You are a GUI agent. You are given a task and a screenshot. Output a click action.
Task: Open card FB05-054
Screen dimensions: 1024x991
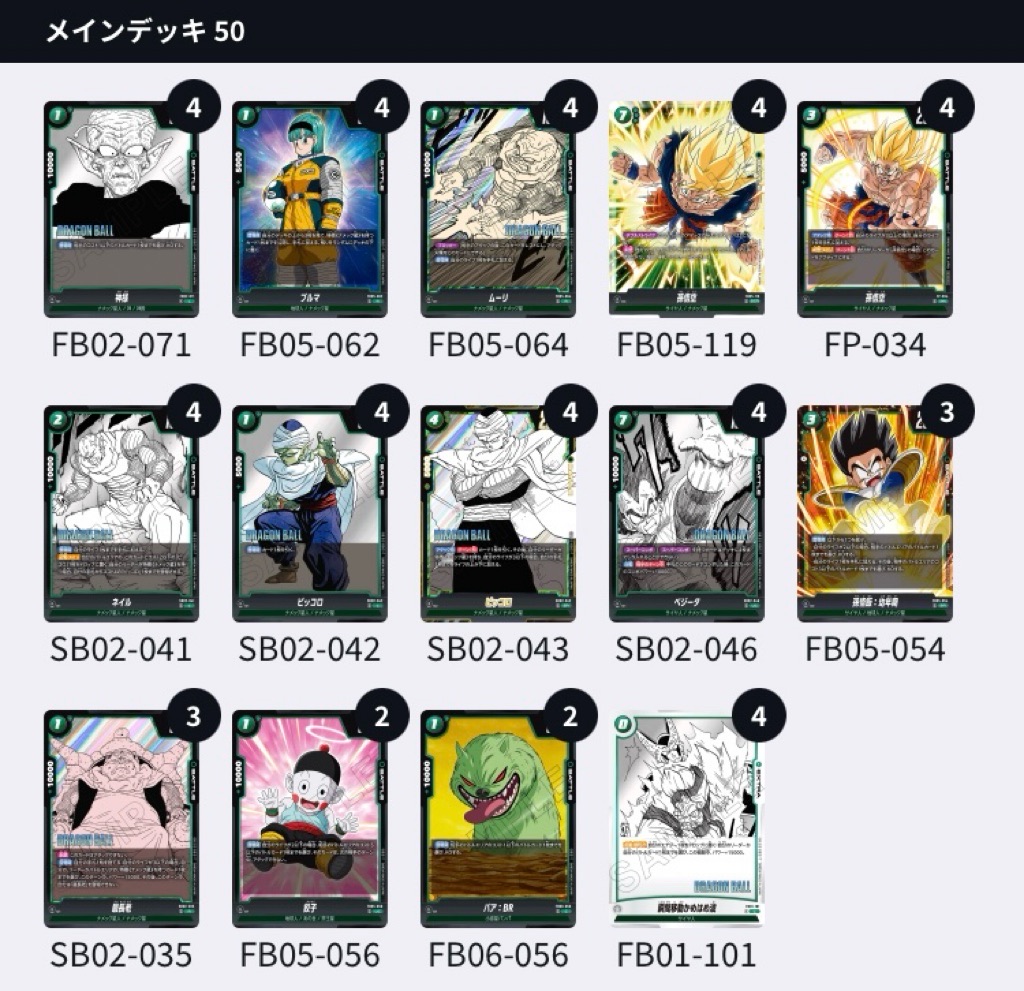point(875,514)
